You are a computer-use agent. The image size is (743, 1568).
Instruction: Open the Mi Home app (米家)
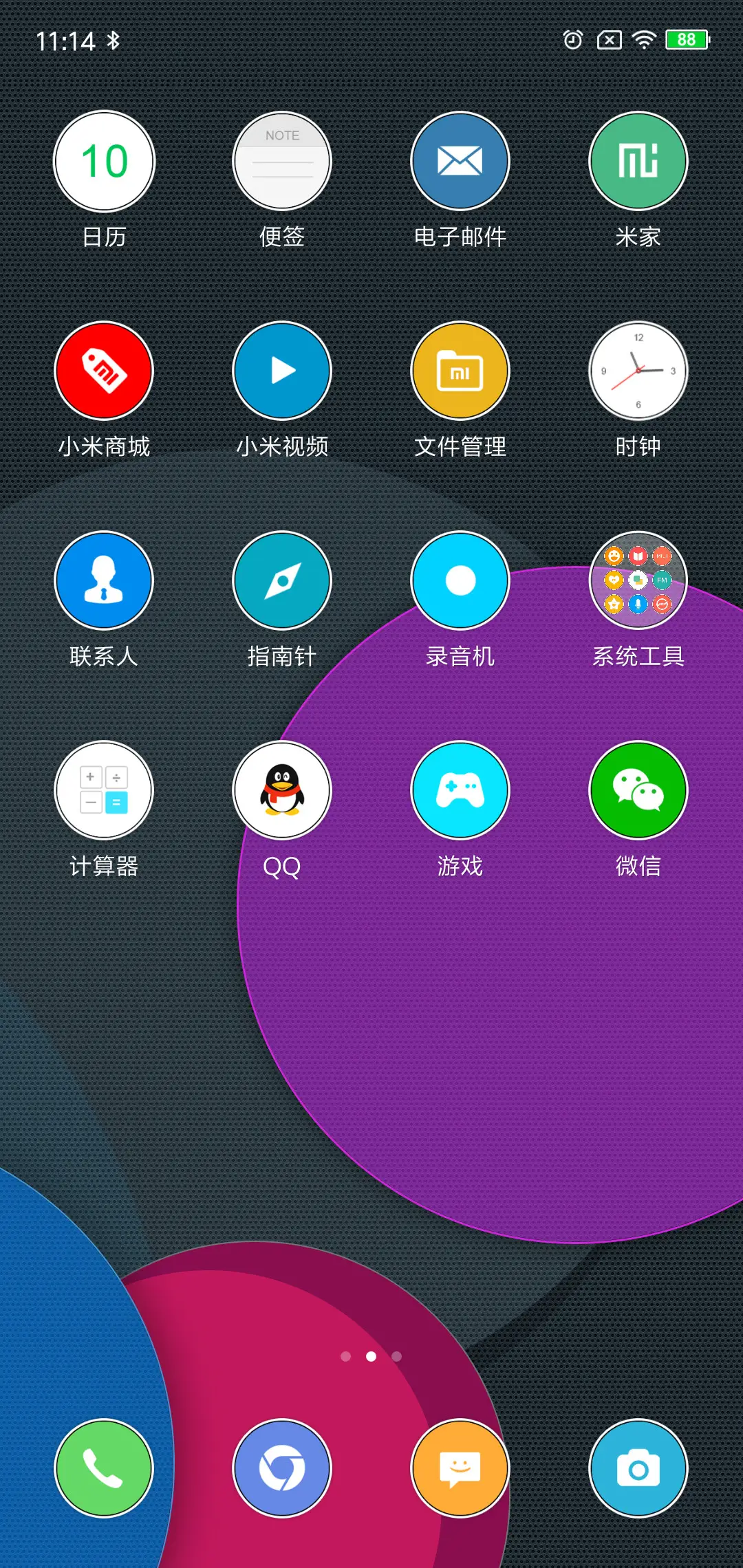638,160
